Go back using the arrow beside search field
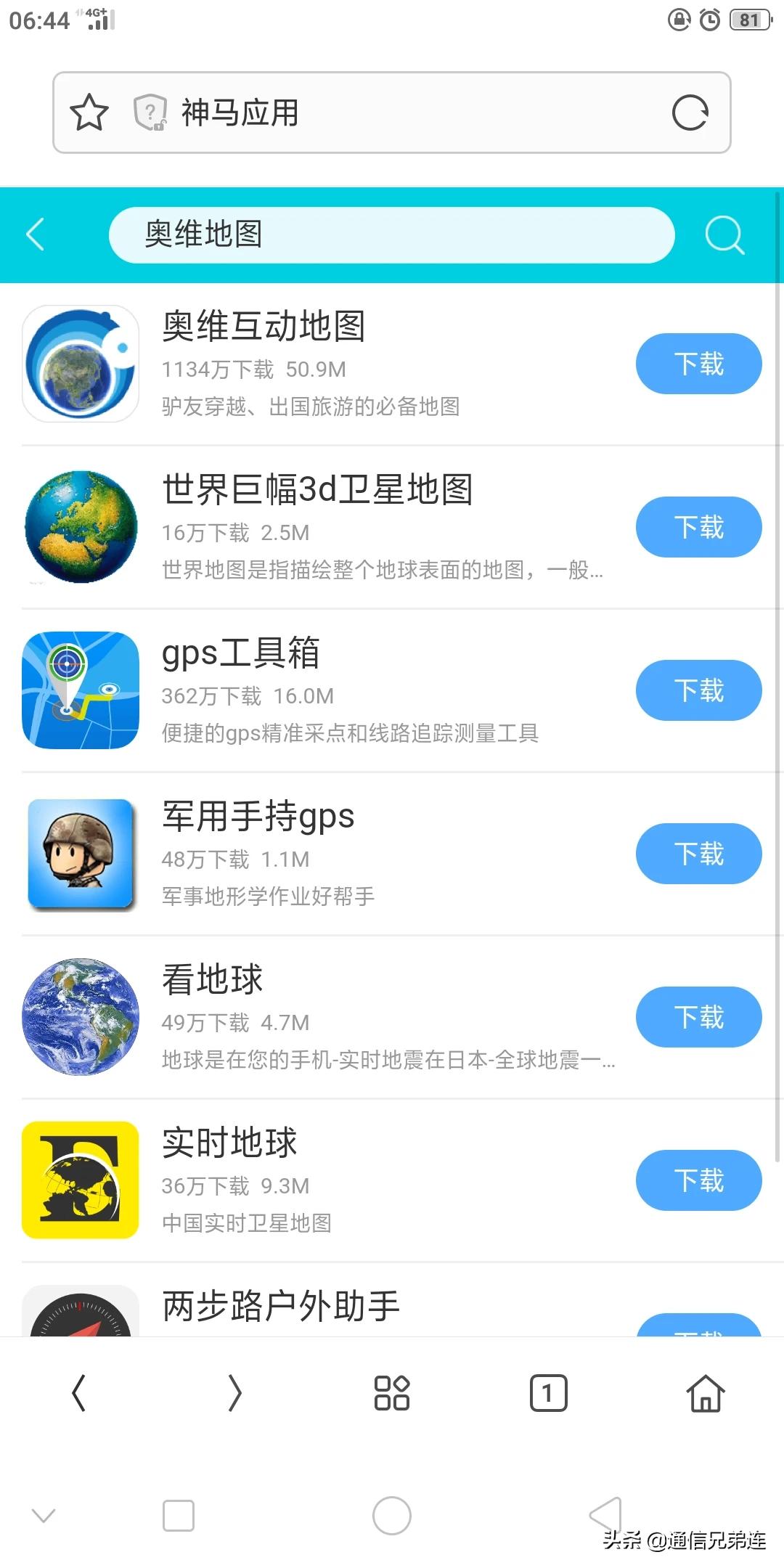This screenshot has height=1568, width=784. point(36,234)
